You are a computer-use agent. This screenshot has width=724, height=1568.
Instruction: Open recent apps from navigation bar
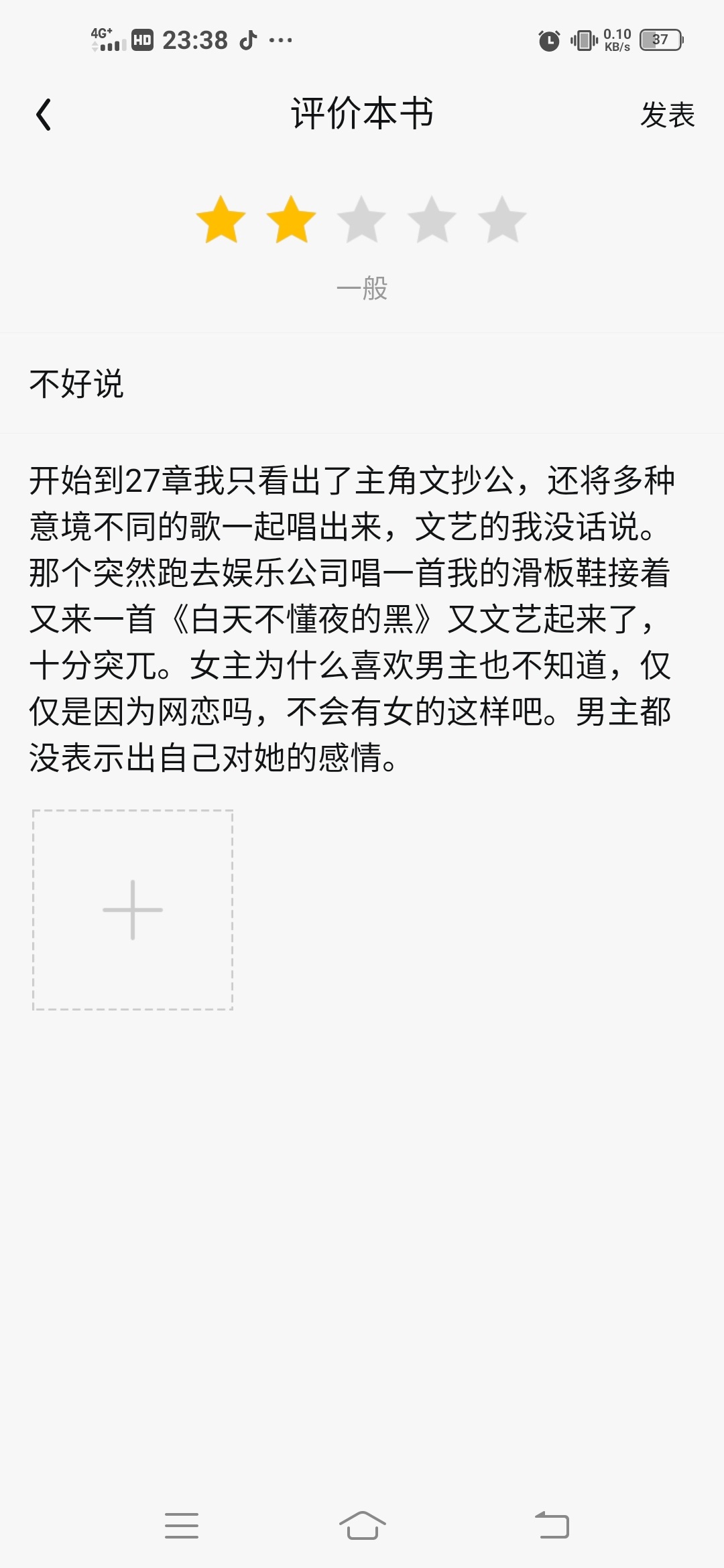(182, 1525)
